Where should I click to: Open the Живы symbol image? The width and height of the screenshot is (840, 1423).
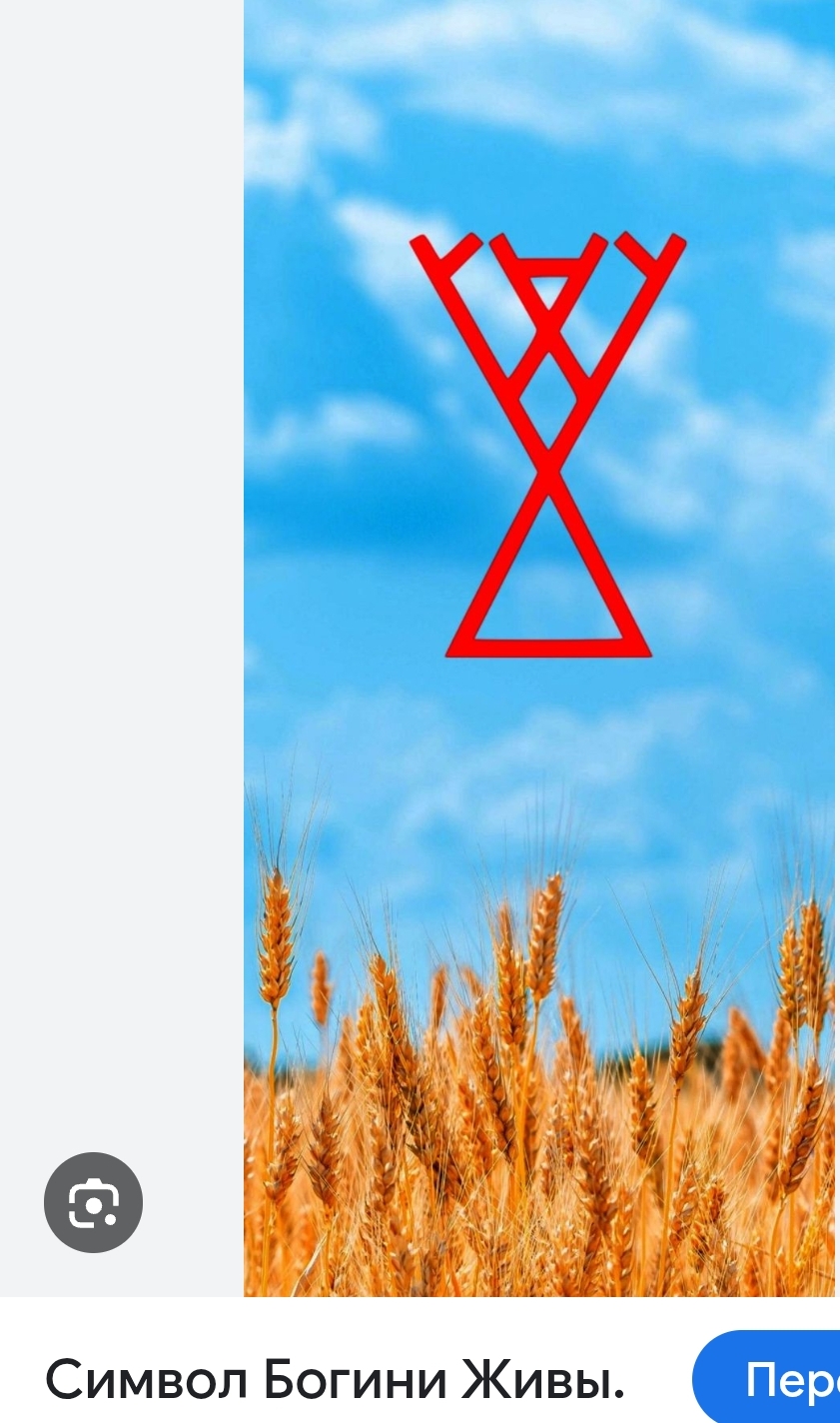tap(539, 648)
